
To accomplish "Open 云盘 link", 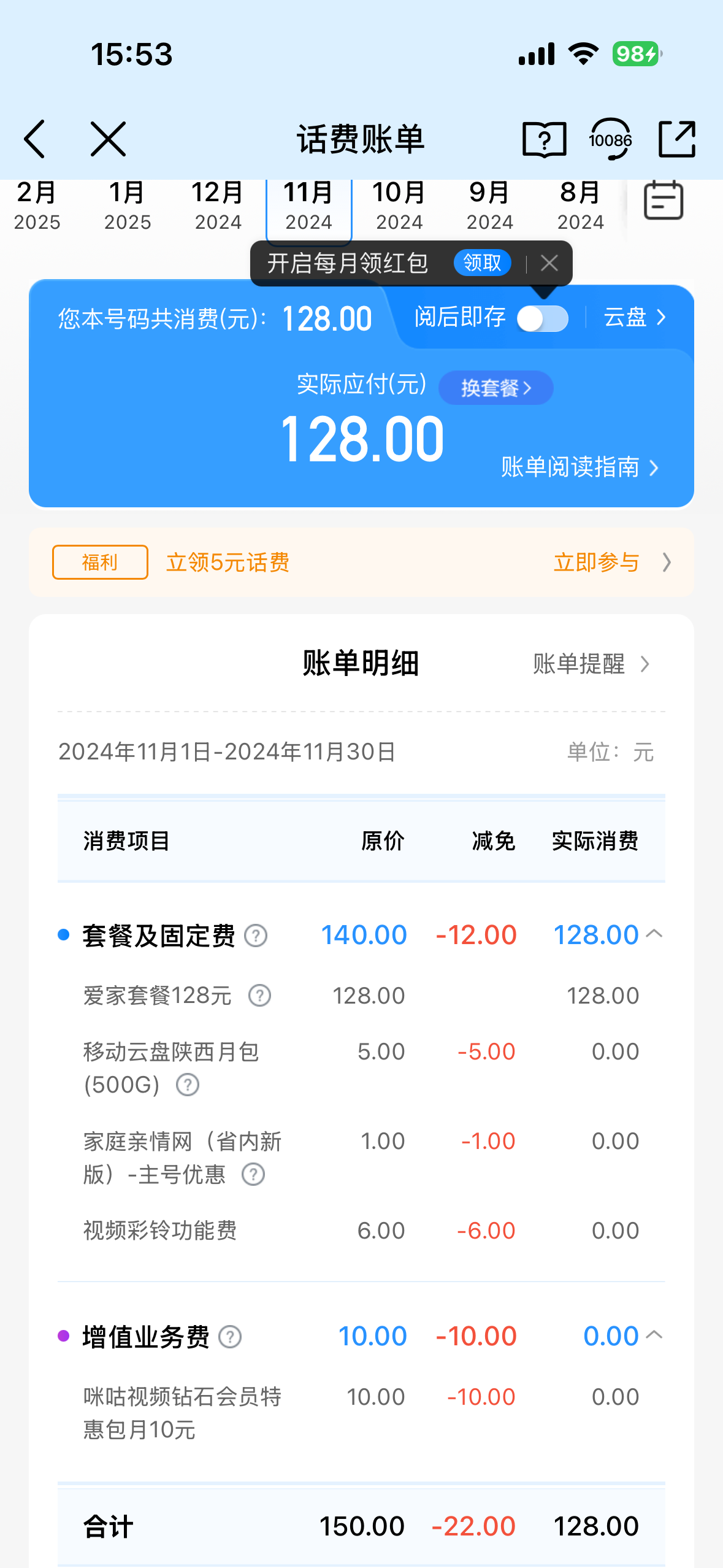I will tap(635, 318).
